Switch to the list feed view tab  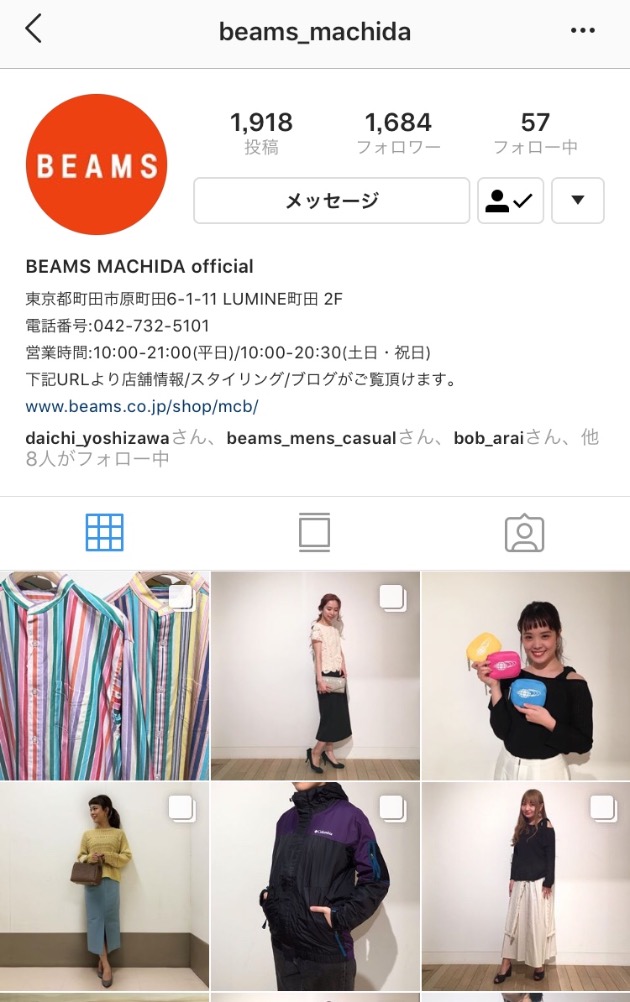pos(314,533)
